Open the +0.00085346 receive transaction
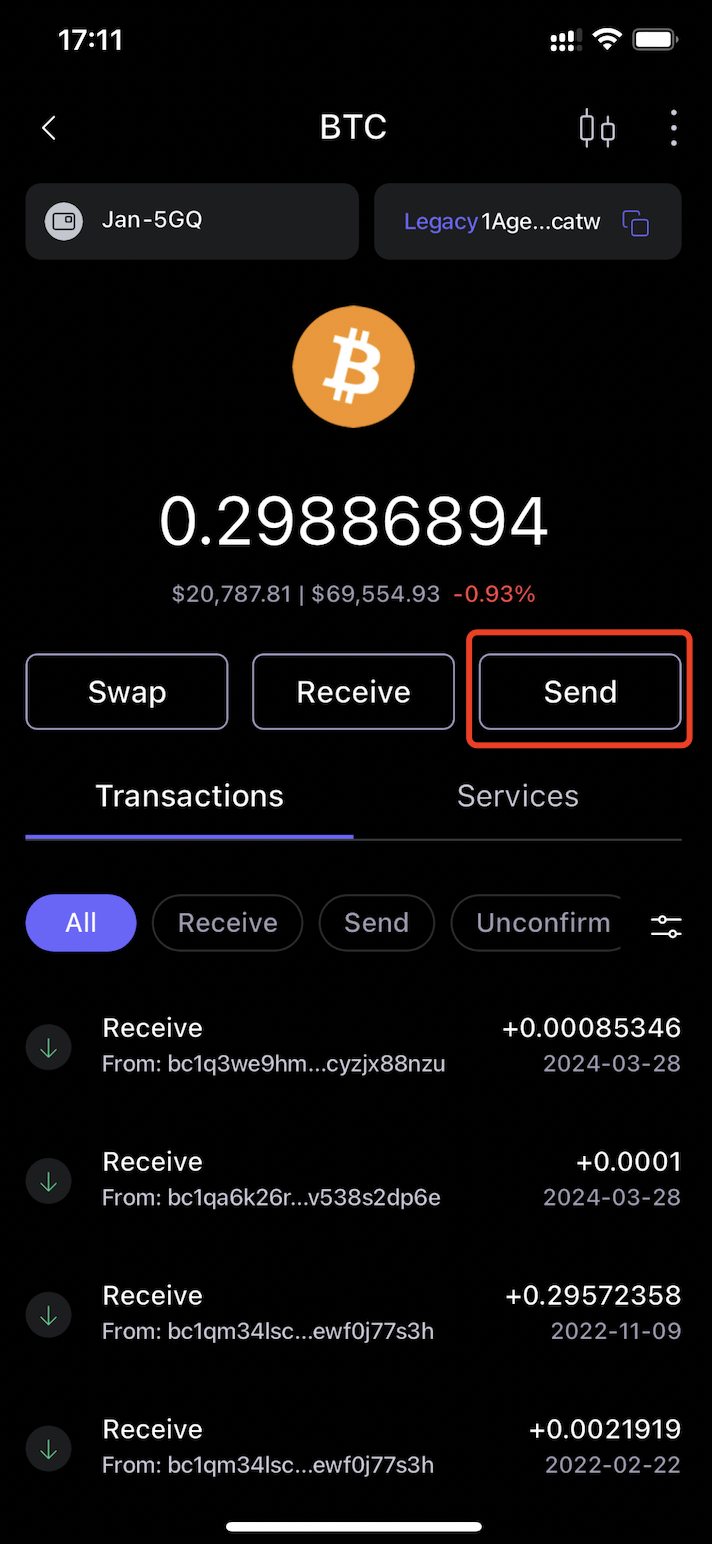The width and height of the screenshot is (712, 1544). pyautogui.click(x=355, y=1045)
